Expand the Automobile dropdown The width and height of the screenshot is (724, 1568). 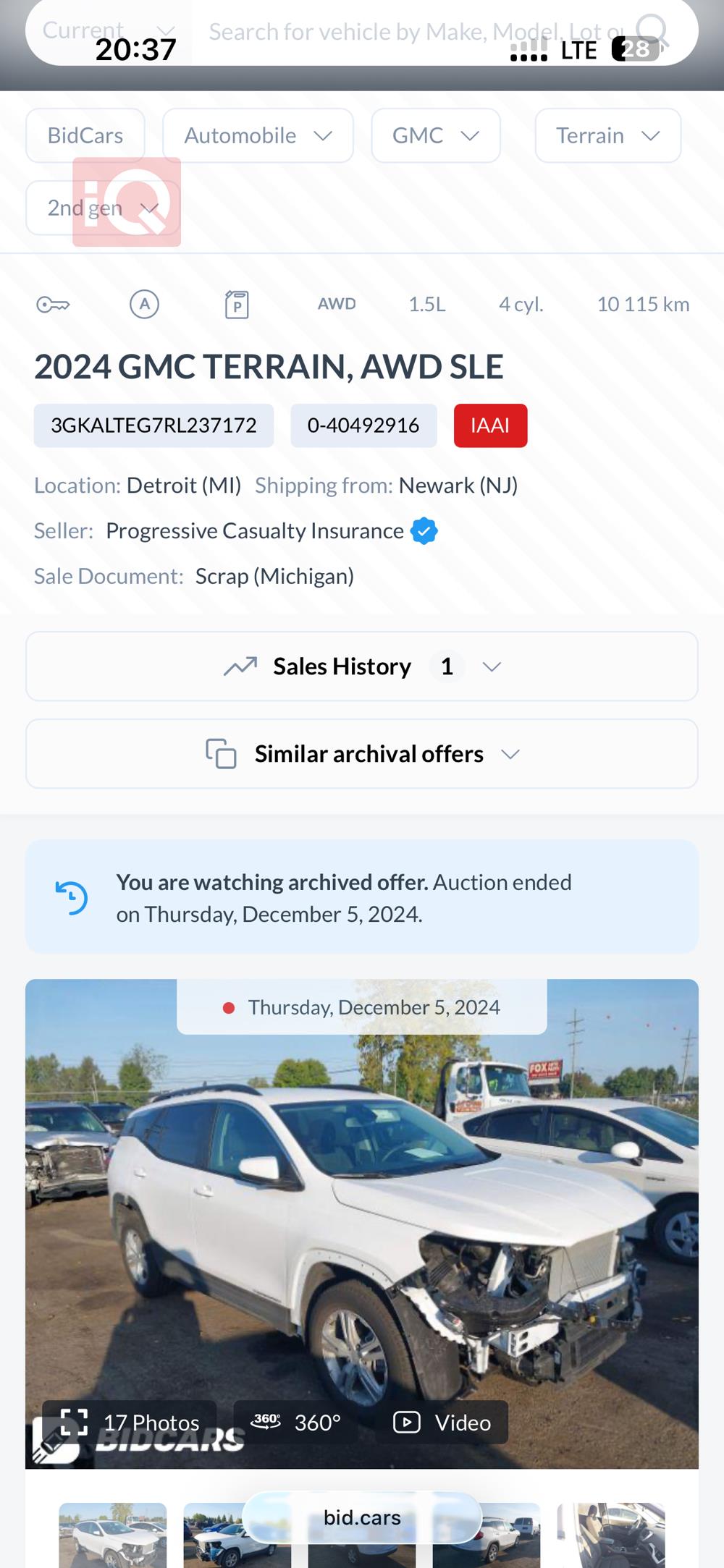tap(258, 135)
